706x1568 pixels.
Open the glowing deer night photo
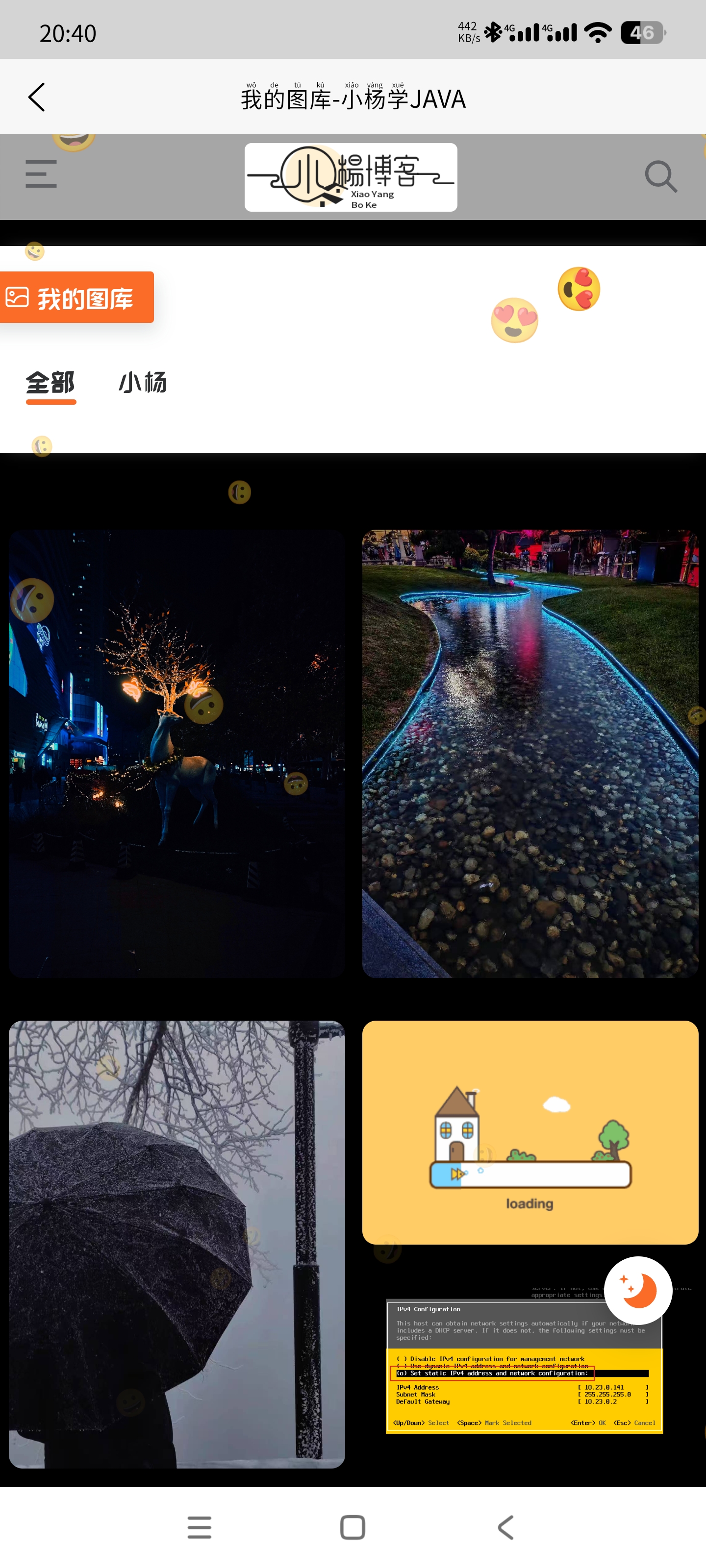(176, 754)
